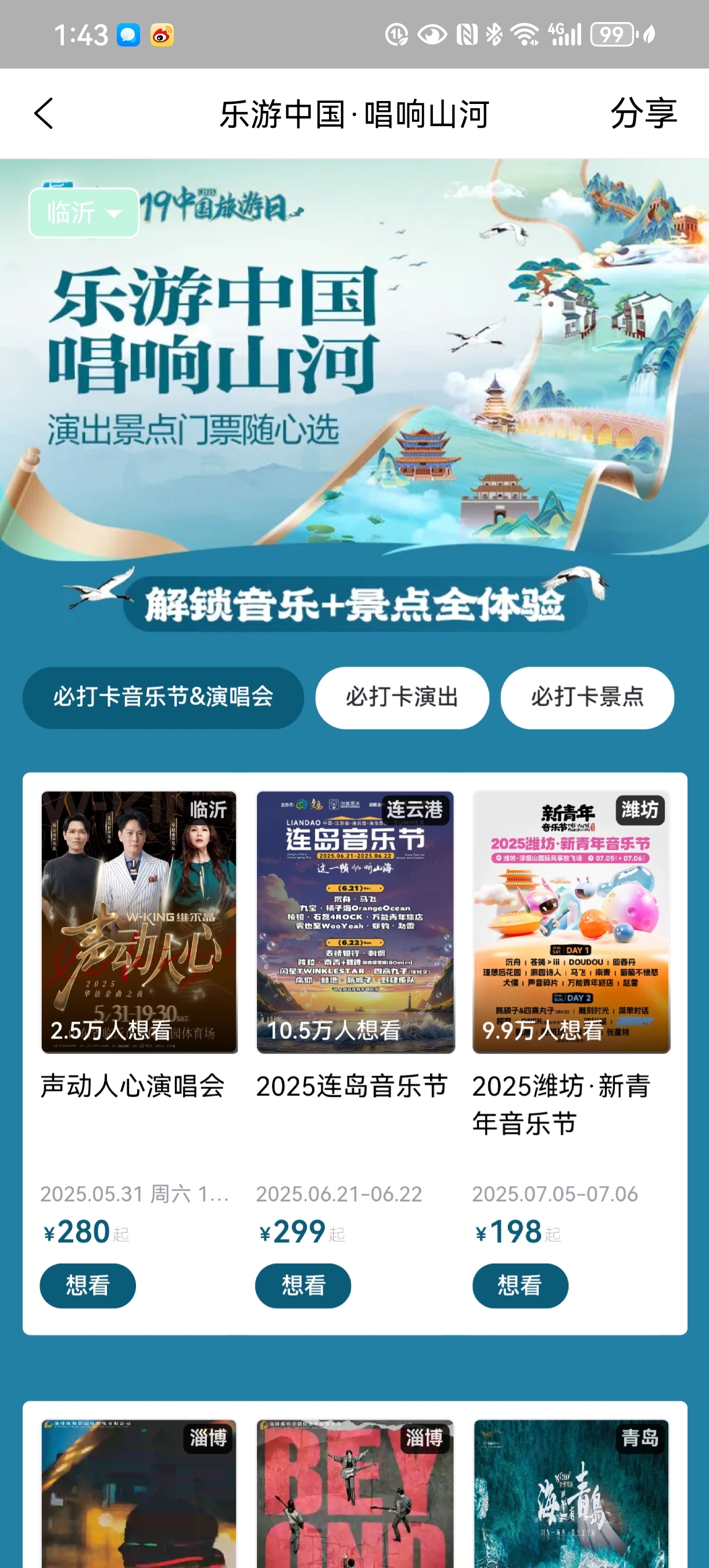Open the 临沂 city dropdown
Viewport: 709px width, 1568px height.
(x=84, y=213)
